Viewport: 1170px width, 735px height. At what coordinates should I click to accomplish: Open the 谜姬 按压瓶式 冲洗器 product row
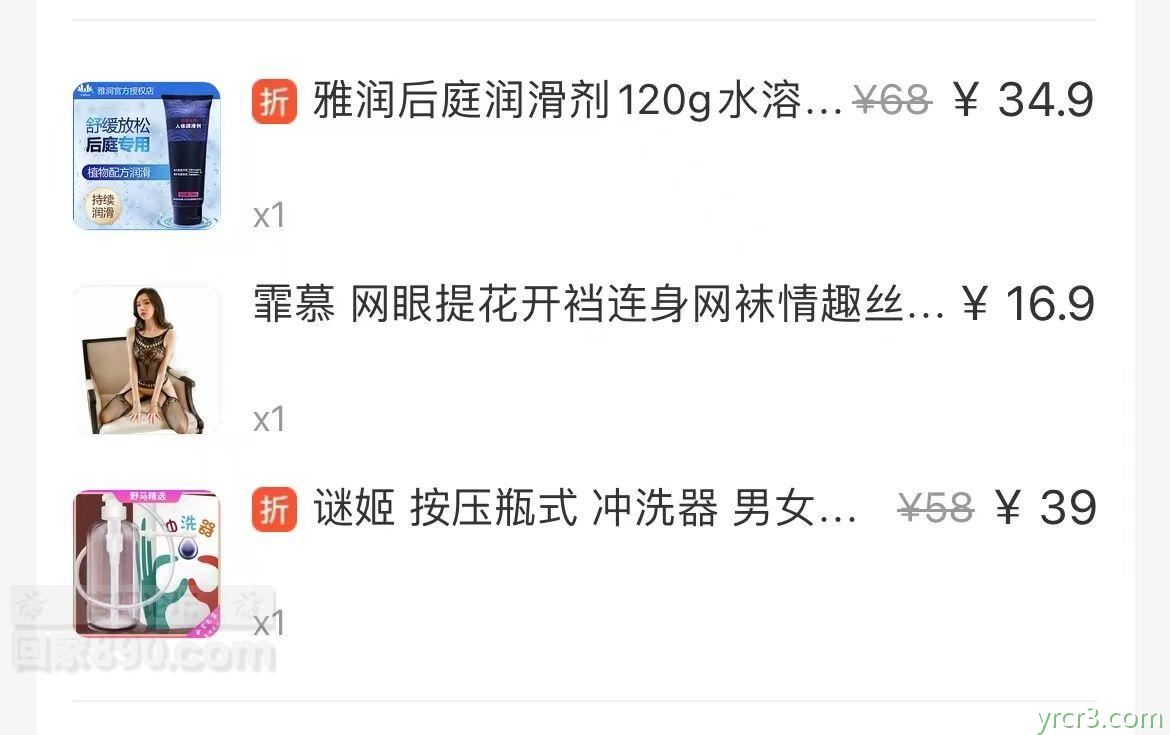[583, 509]
